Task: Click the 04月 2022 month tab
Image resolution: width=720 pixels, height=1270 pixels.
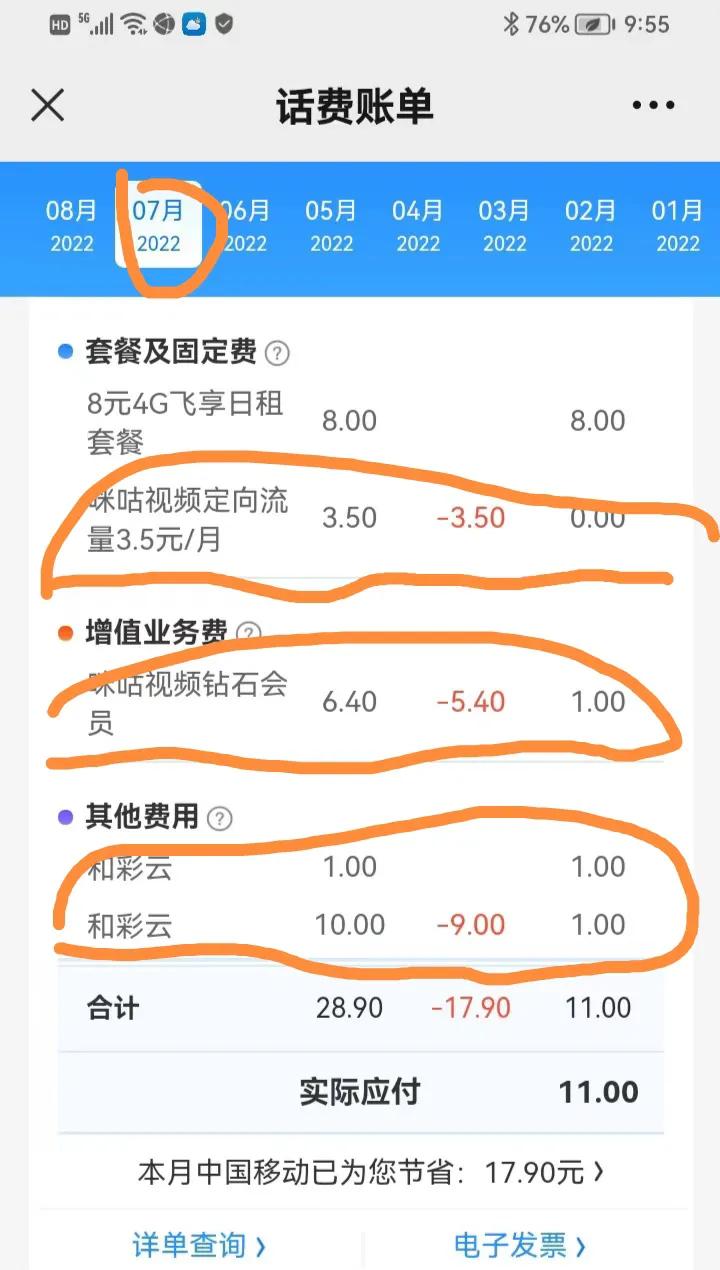Action: pyautogui.click(x=418, y=225)
